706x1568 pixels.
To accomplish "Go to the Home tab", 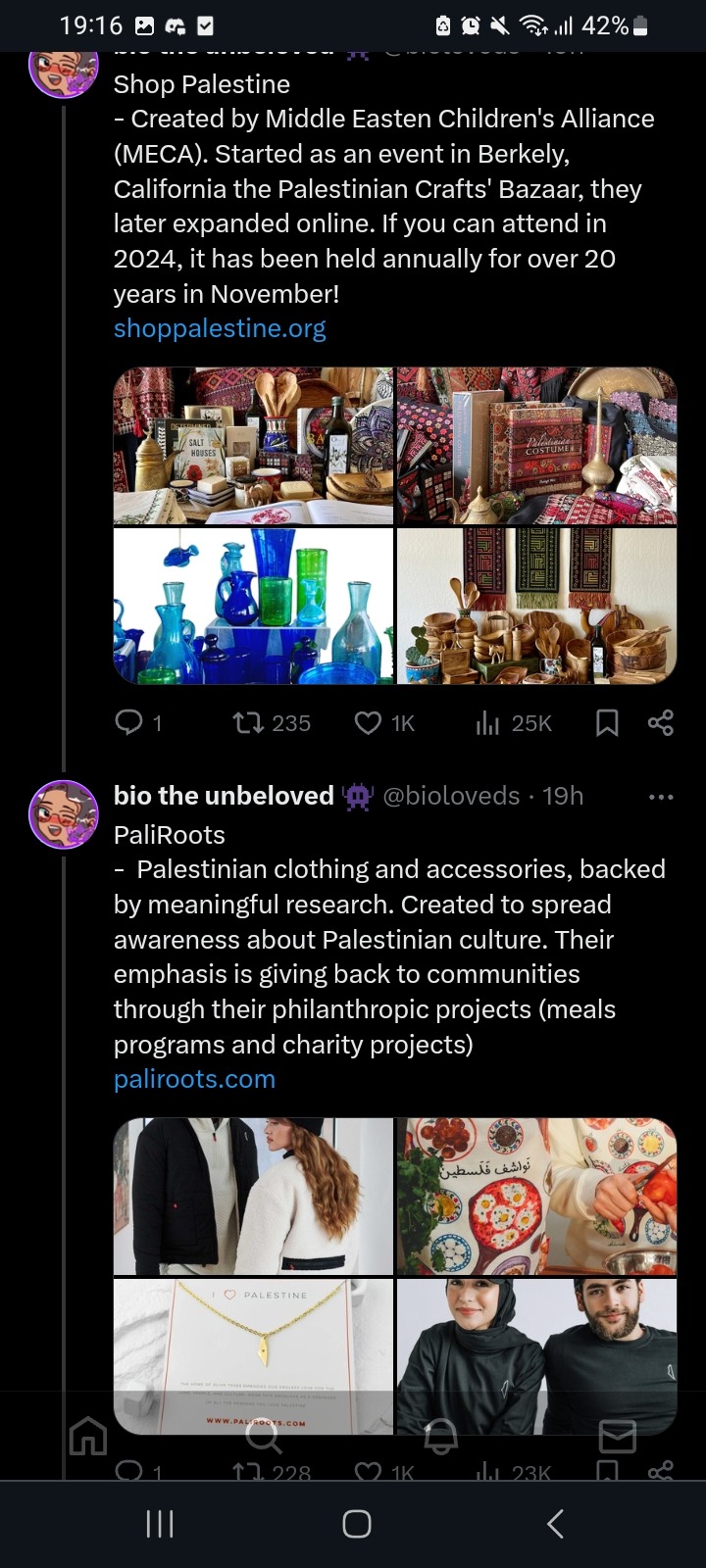I will (x=88, y=1438).
